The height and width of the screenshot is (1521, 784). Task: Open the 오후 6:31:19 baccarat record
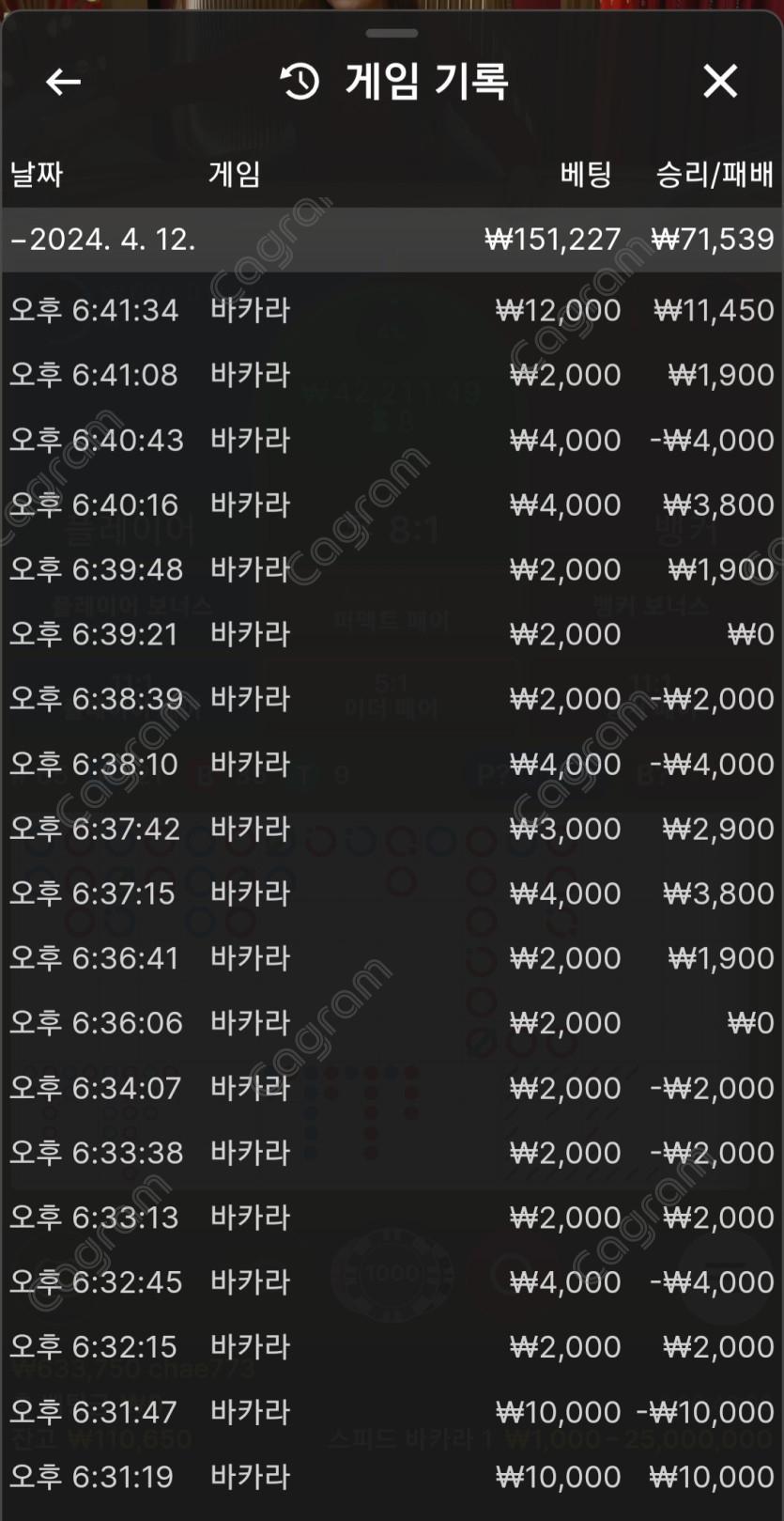392,1477
